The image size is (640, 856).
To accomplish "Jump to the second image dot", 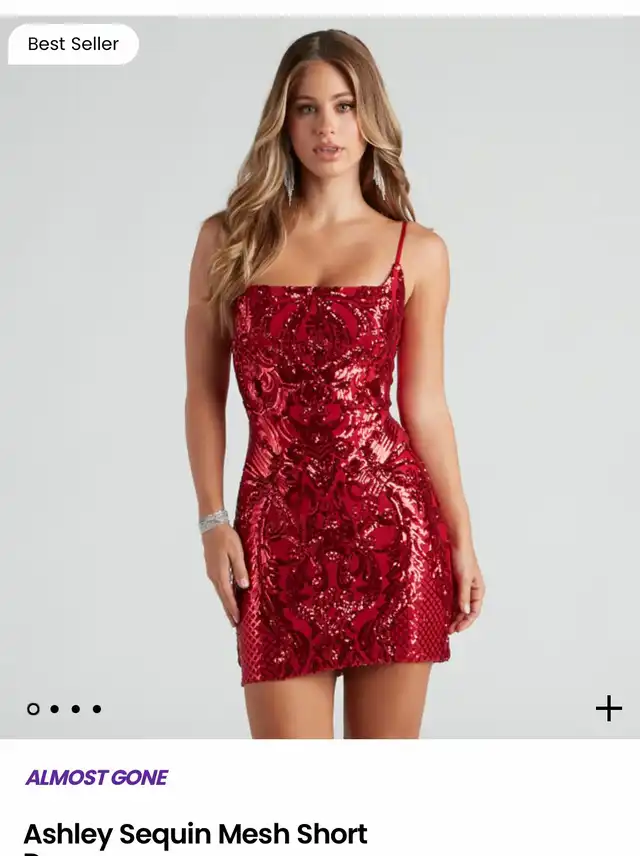I will [x=54, y=709].
